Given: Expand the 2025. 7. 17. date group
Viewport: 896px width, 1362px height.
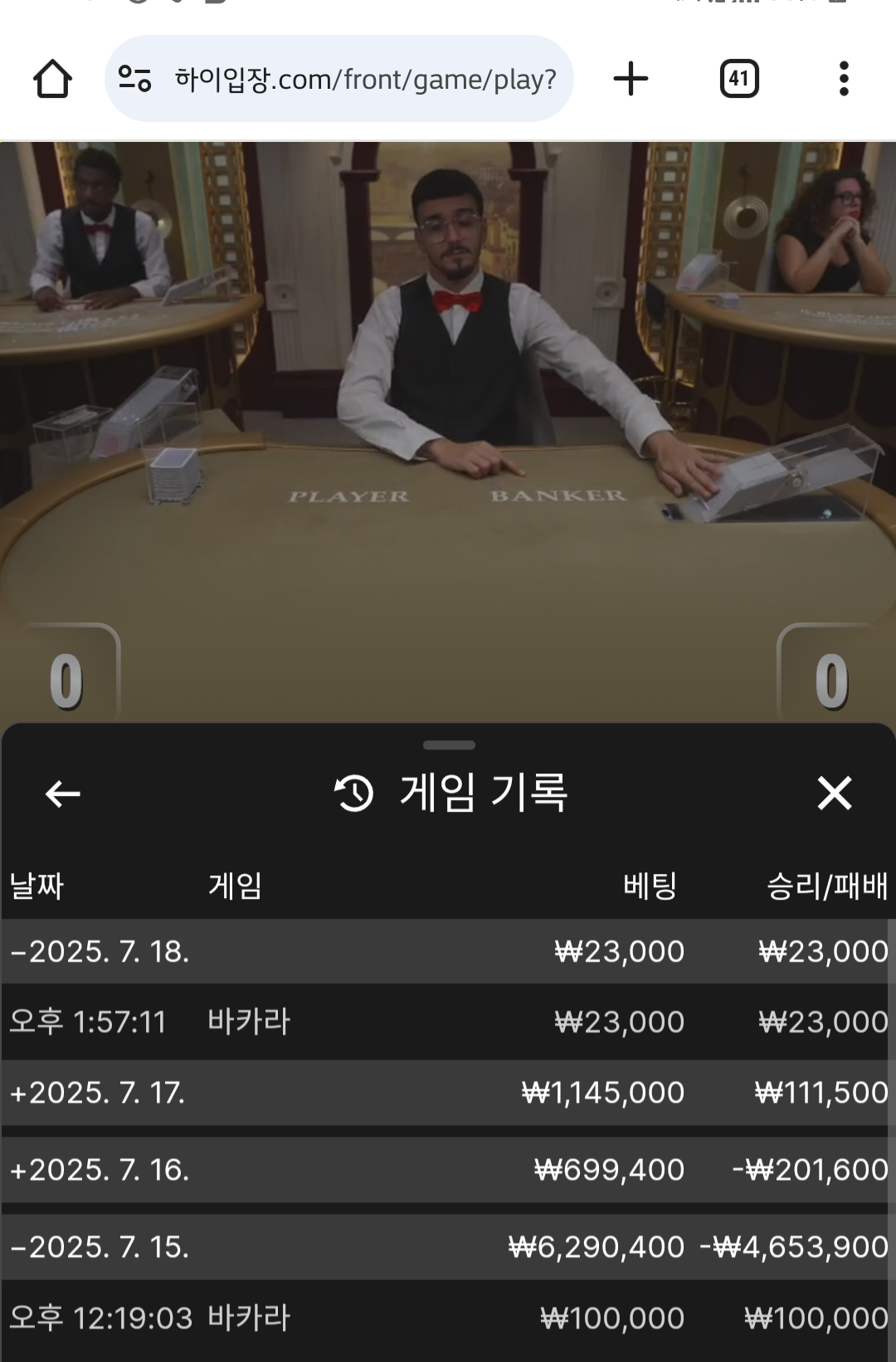Looking at the screenshot, I should (x=100, y=1092).
